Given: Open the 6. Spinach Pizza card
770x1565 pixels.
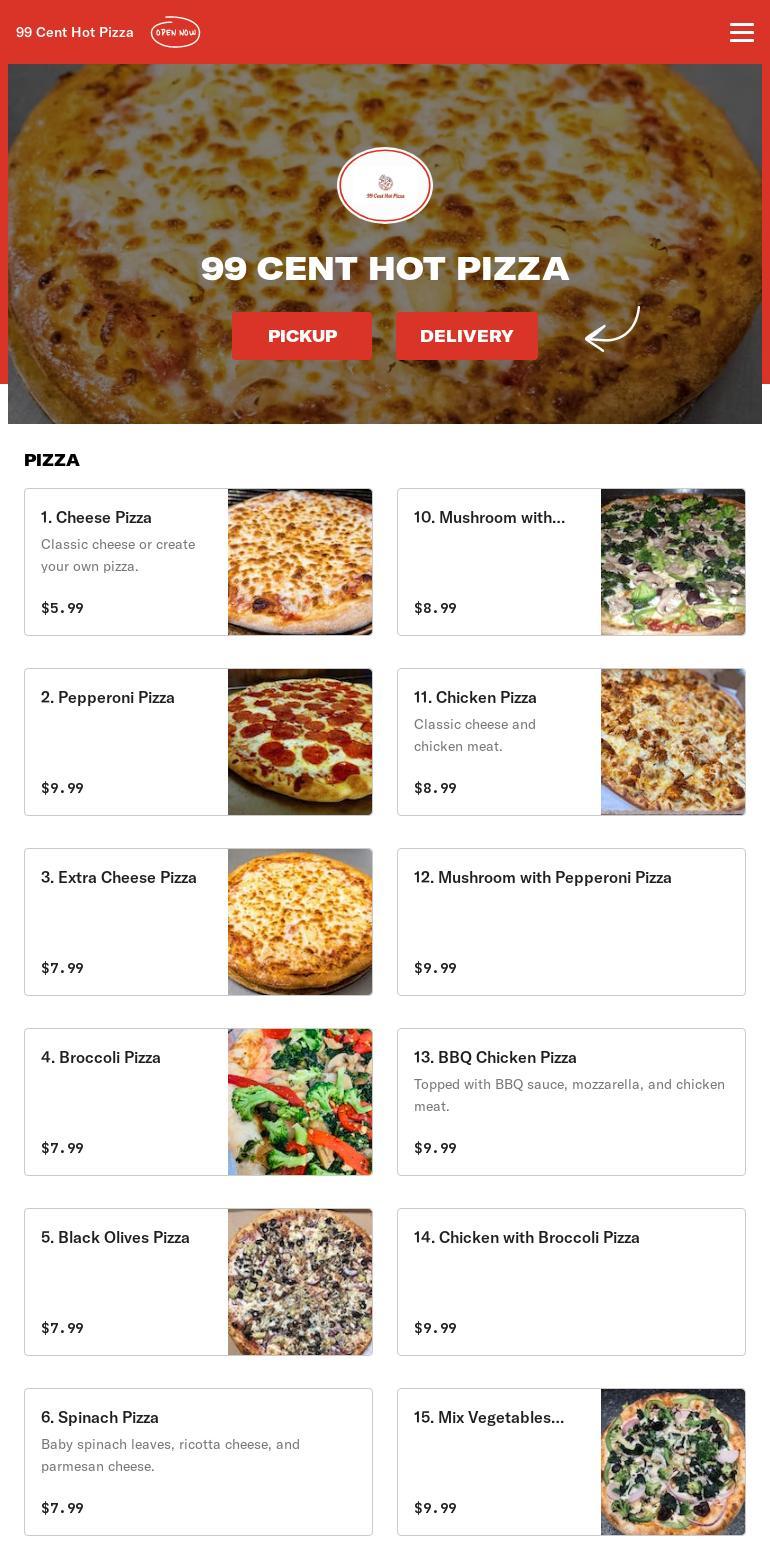Looking at the screenshot, I should coord(198,1462).
